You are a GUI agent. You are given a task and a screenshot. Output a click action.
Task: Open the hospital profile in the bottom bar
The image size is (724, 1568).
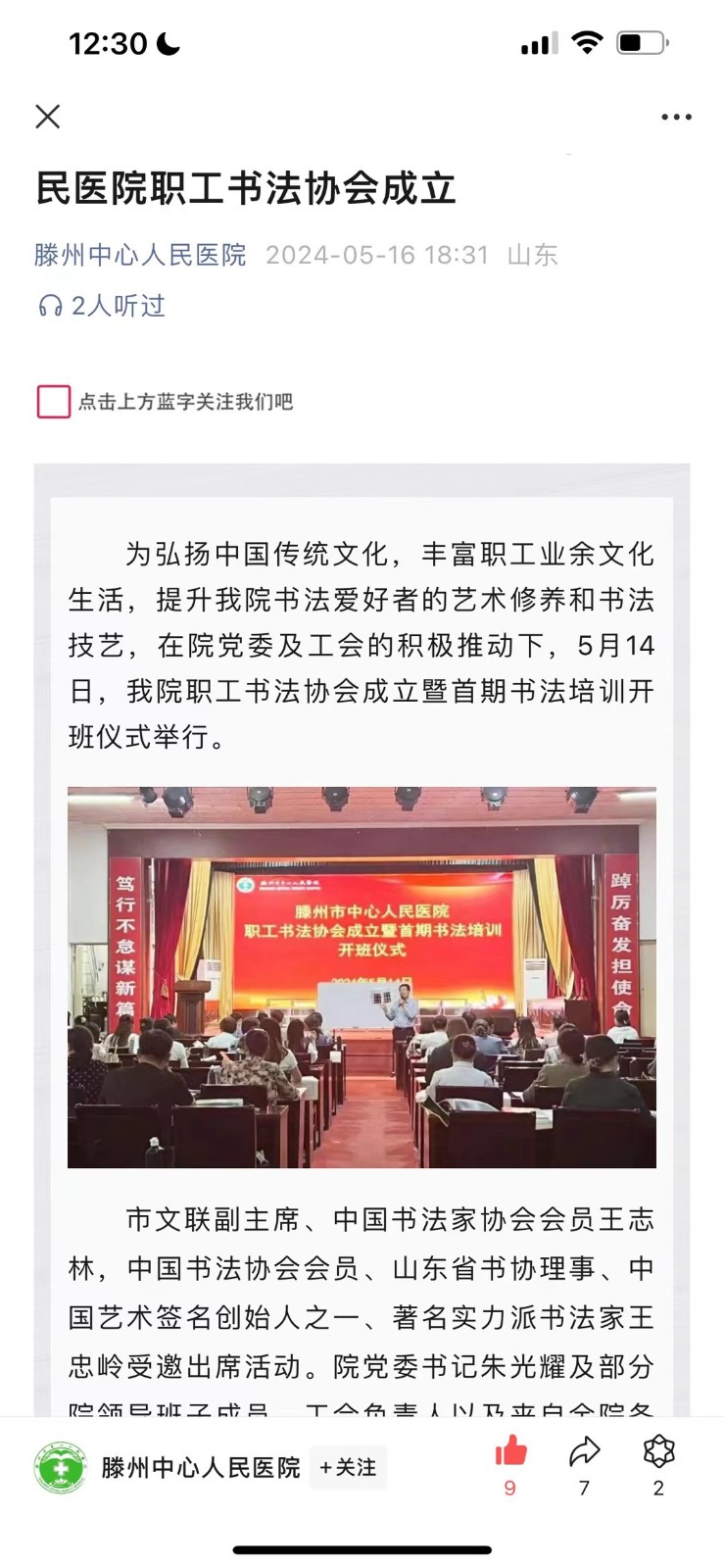167,1467
